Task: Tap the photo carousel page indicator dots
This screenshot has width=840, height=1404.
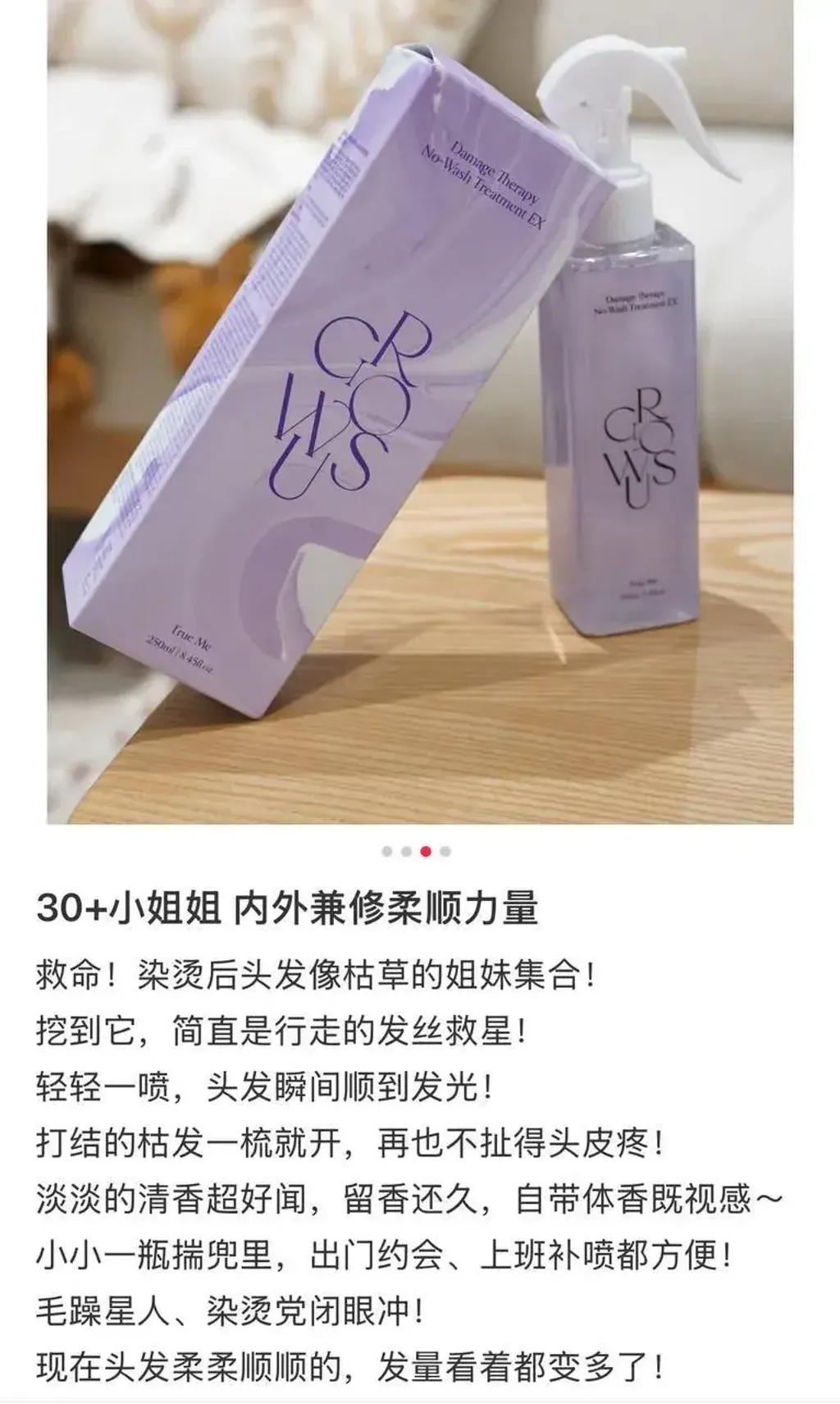Action: click(416, 851)
